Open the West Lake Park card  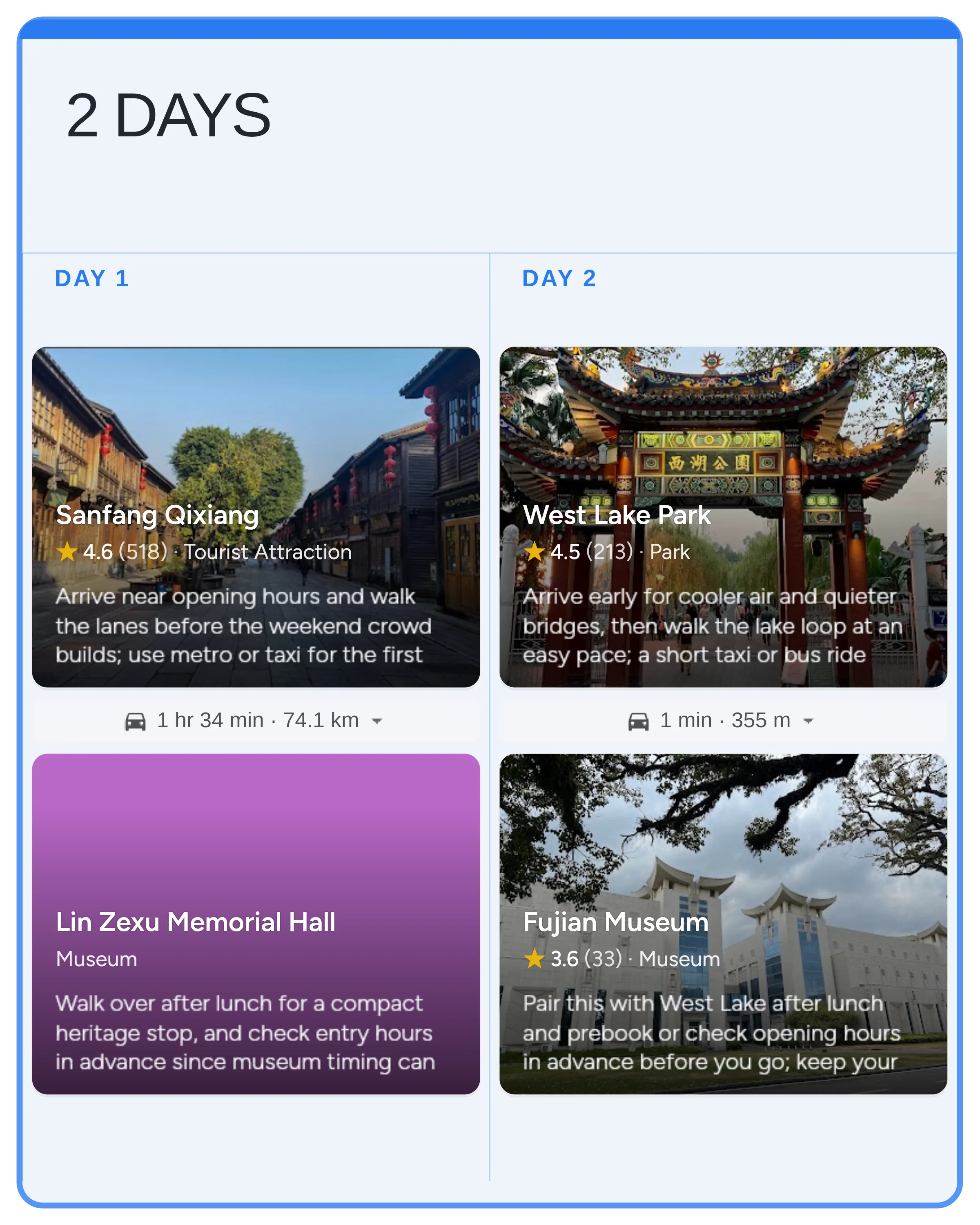tap(723, 517)
